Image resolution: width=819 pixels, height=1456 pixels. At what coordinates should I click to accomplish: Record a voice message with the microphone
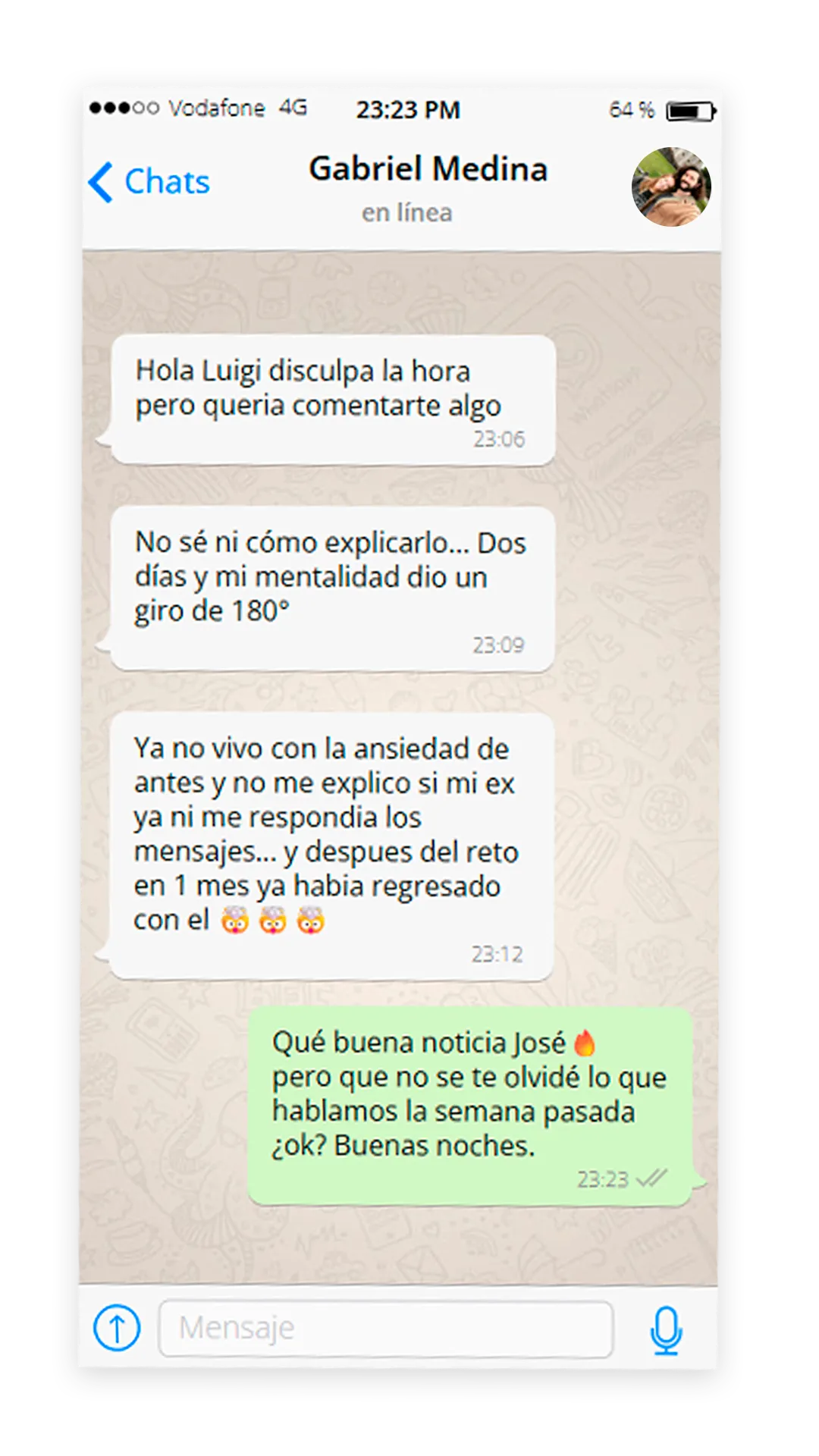click(666, 1329)
